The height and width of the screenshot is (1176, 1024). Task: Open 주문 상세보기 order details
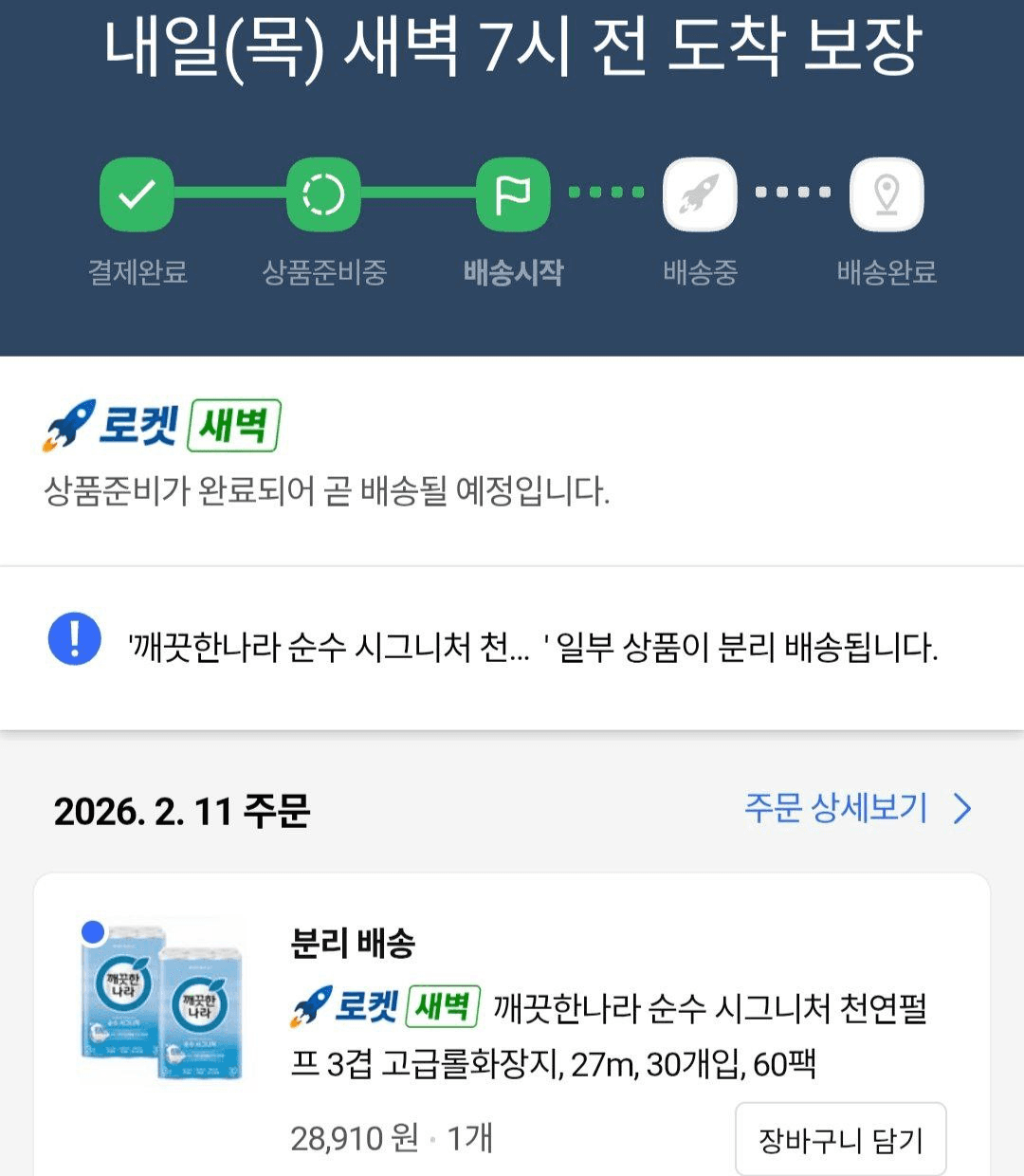856,809
